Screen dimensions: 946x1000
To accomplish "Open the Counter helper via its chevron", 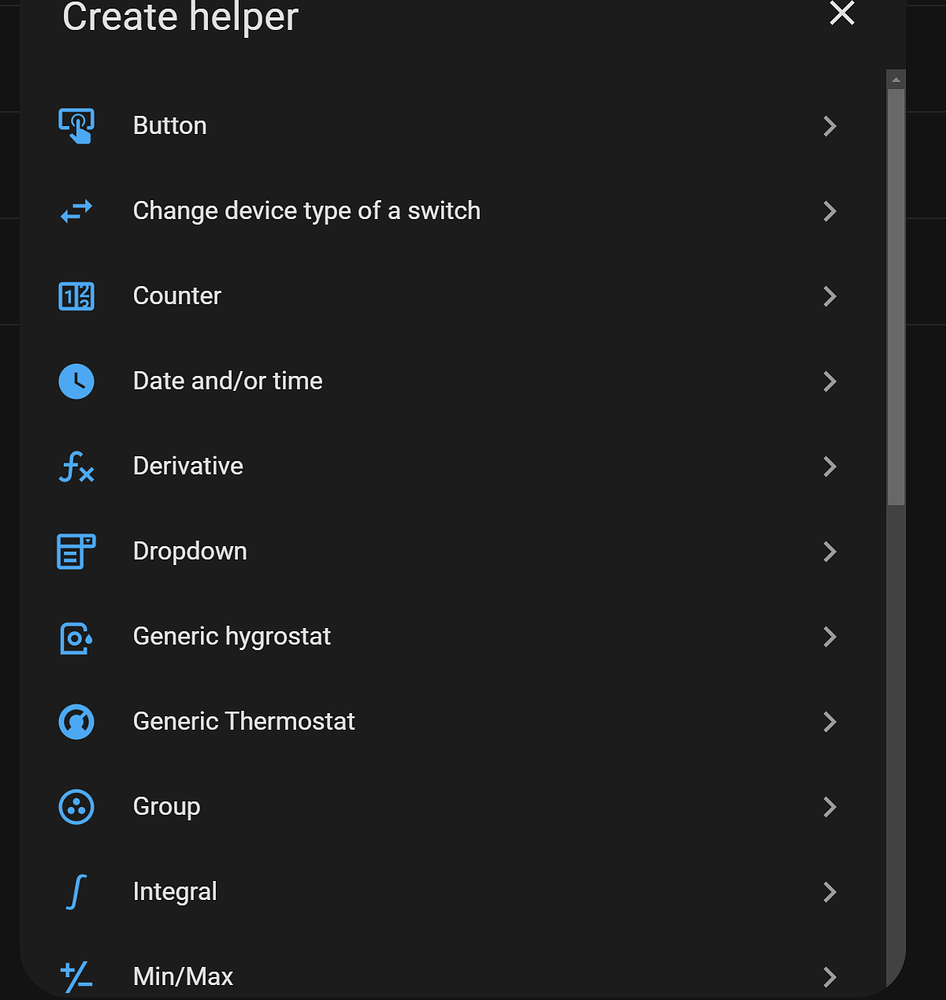I will click(x=830, y=296).
